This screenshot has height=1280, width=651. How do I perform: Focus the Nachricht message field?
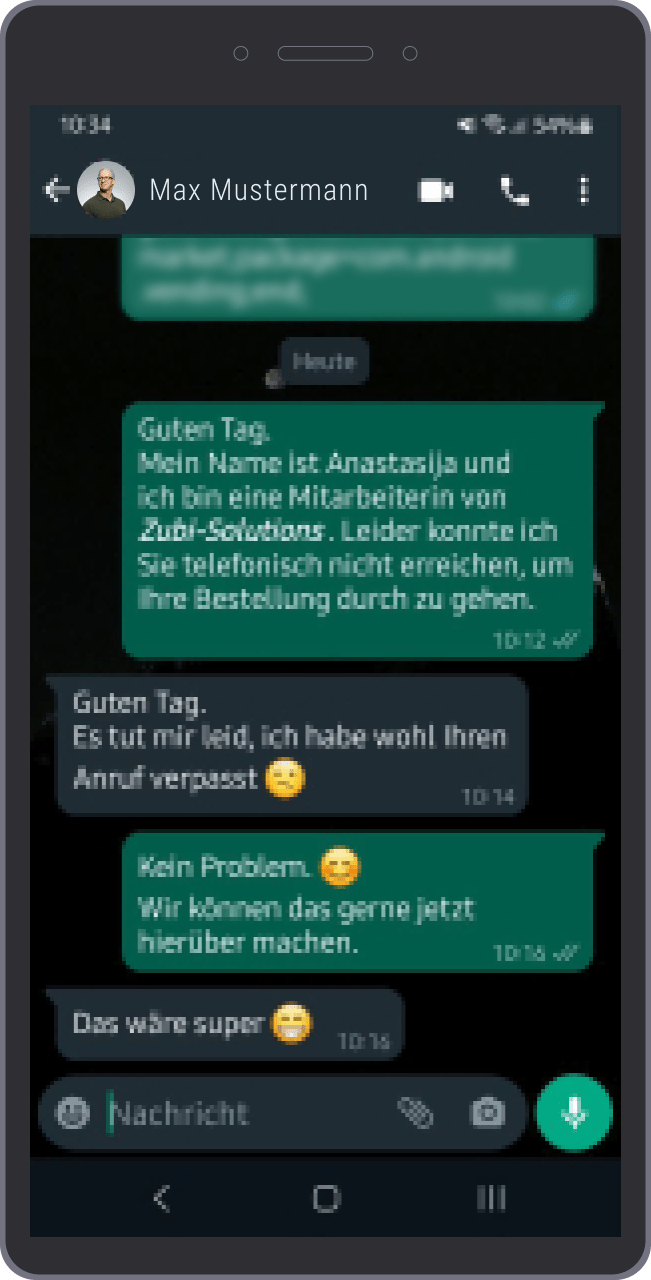point(240,1113)
